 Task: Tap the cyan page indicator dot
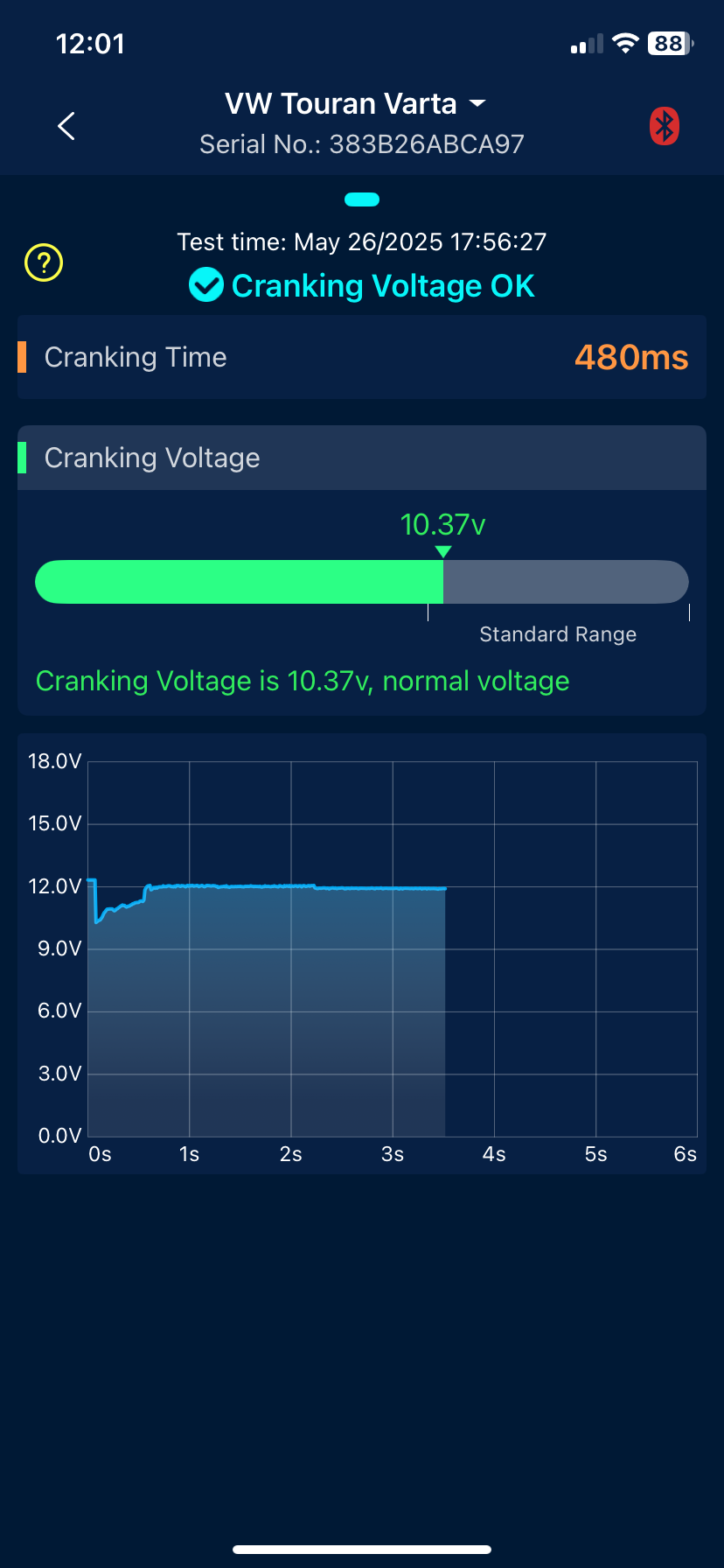tap(362, 199)
